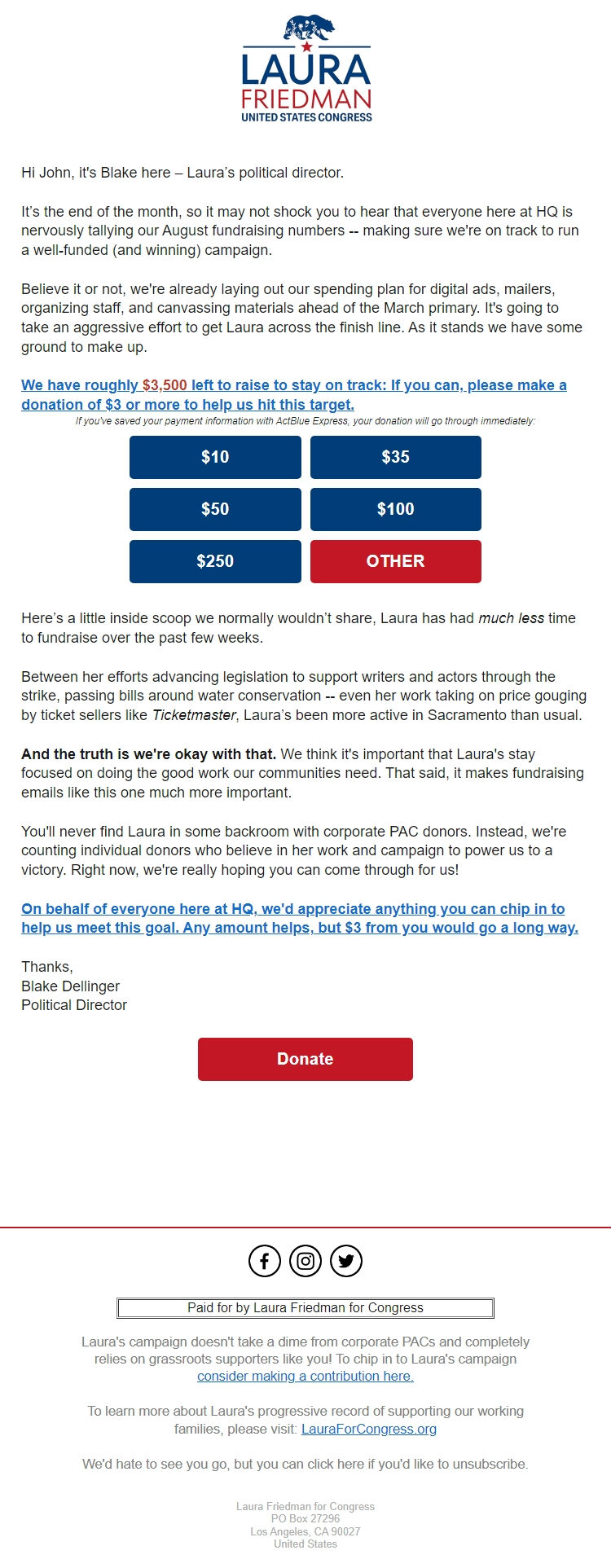Click the 'Paid for by Laura Friedman for Congress' disclaimer box
The height and width of the screenshot is (1568, 611).
tap(305, 1307)
